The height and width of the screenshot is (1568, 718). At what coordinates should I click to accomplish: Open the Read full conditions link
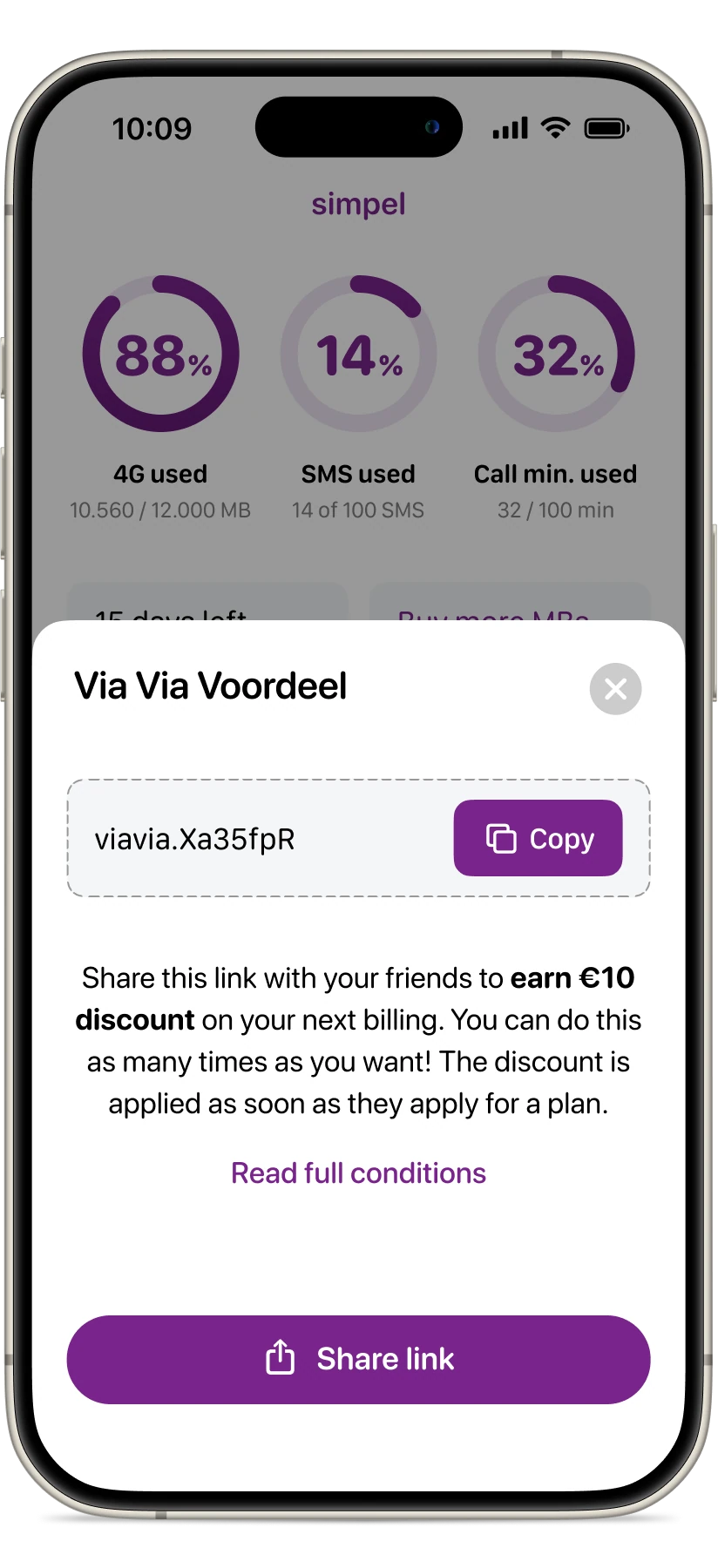pos(358,1173)
